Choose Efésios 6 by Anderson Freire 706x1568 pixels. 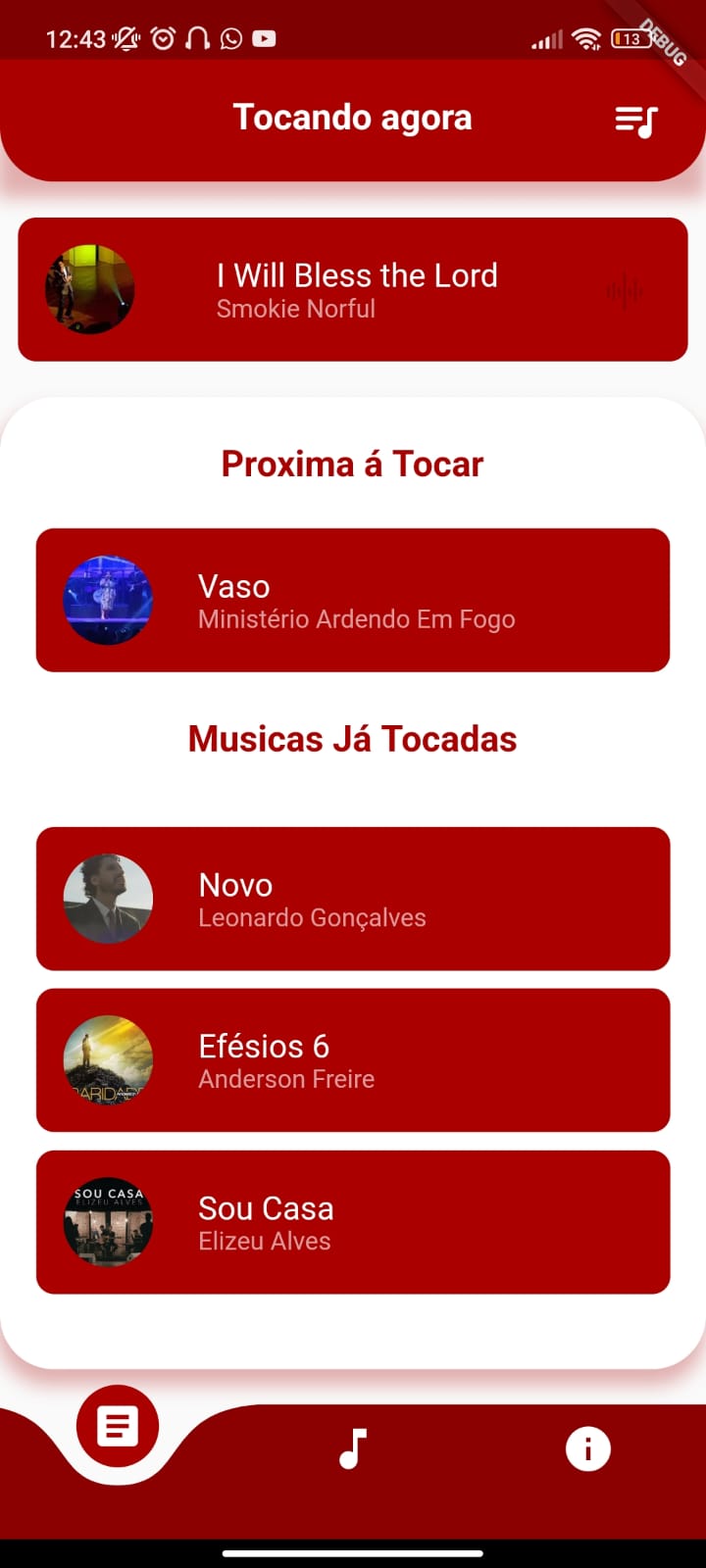pyautogui.click(x=353, y=1060)
